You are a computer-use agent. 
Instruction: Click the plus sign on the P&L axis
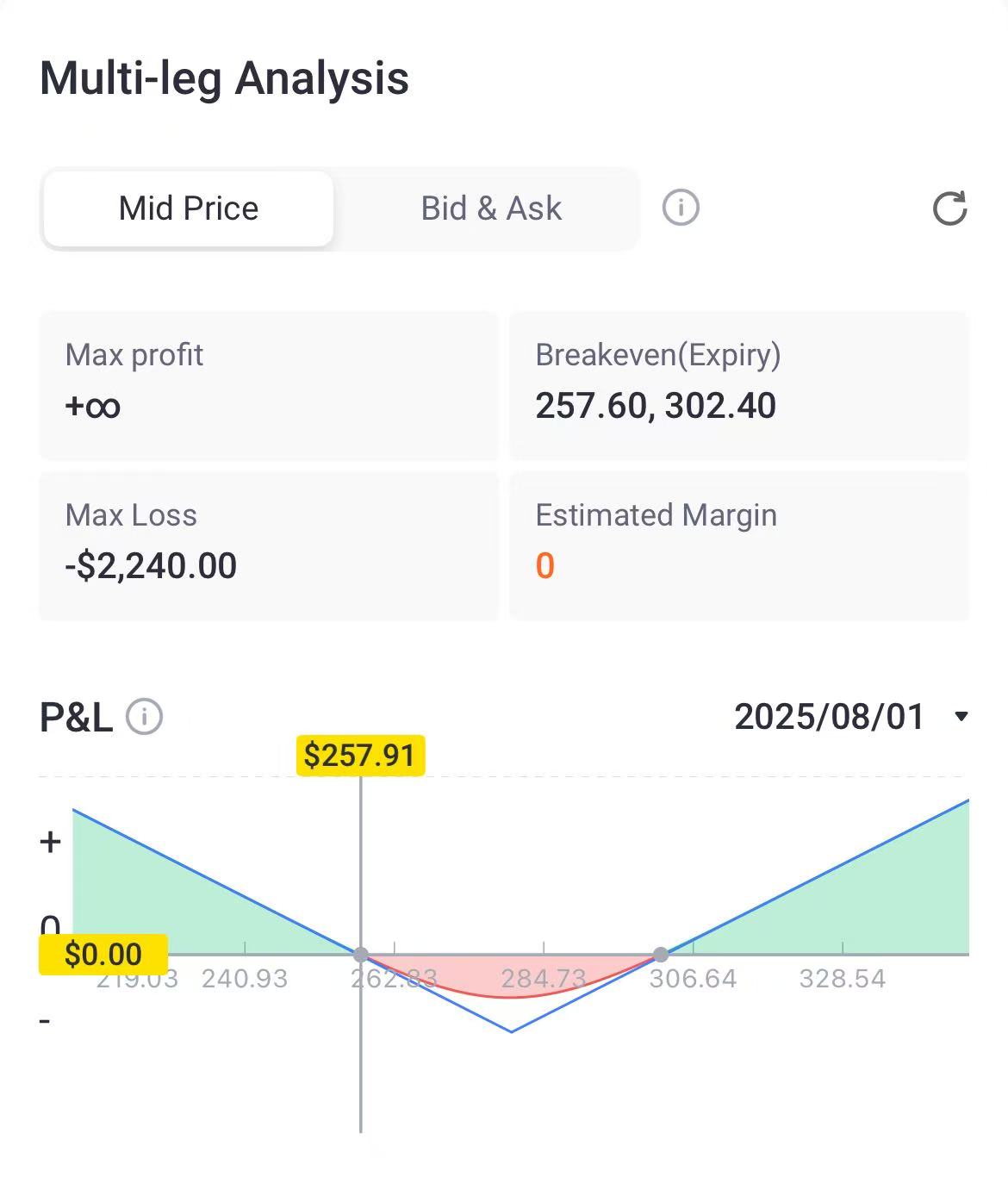click(49, 840)
